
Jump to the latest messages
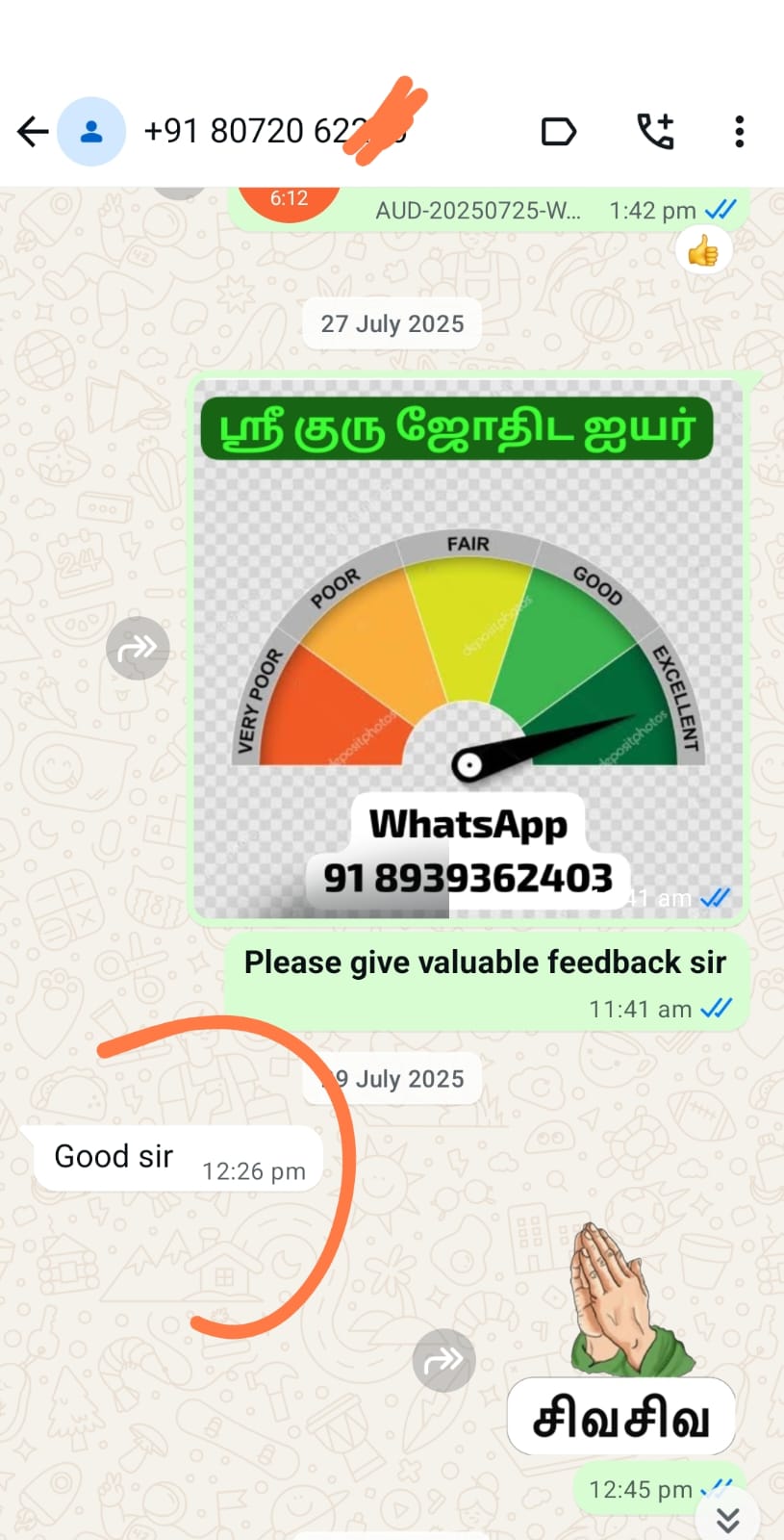point(728,1519)
